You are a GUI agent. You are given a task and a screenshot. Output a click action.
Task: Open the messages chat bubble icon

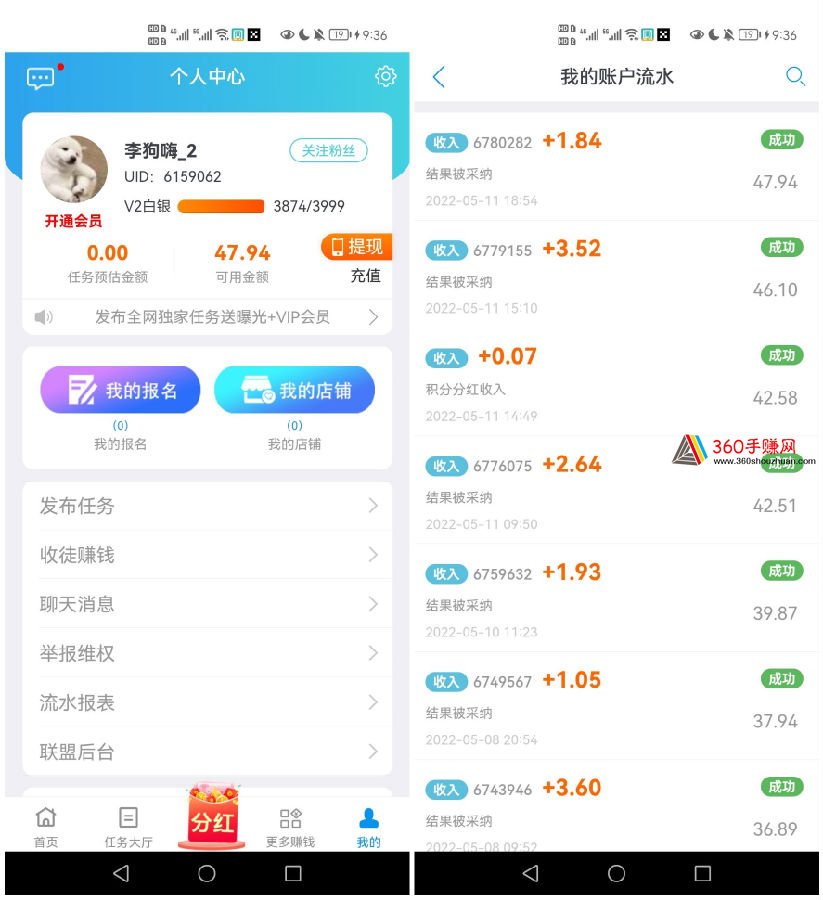(x=41, y=78)
